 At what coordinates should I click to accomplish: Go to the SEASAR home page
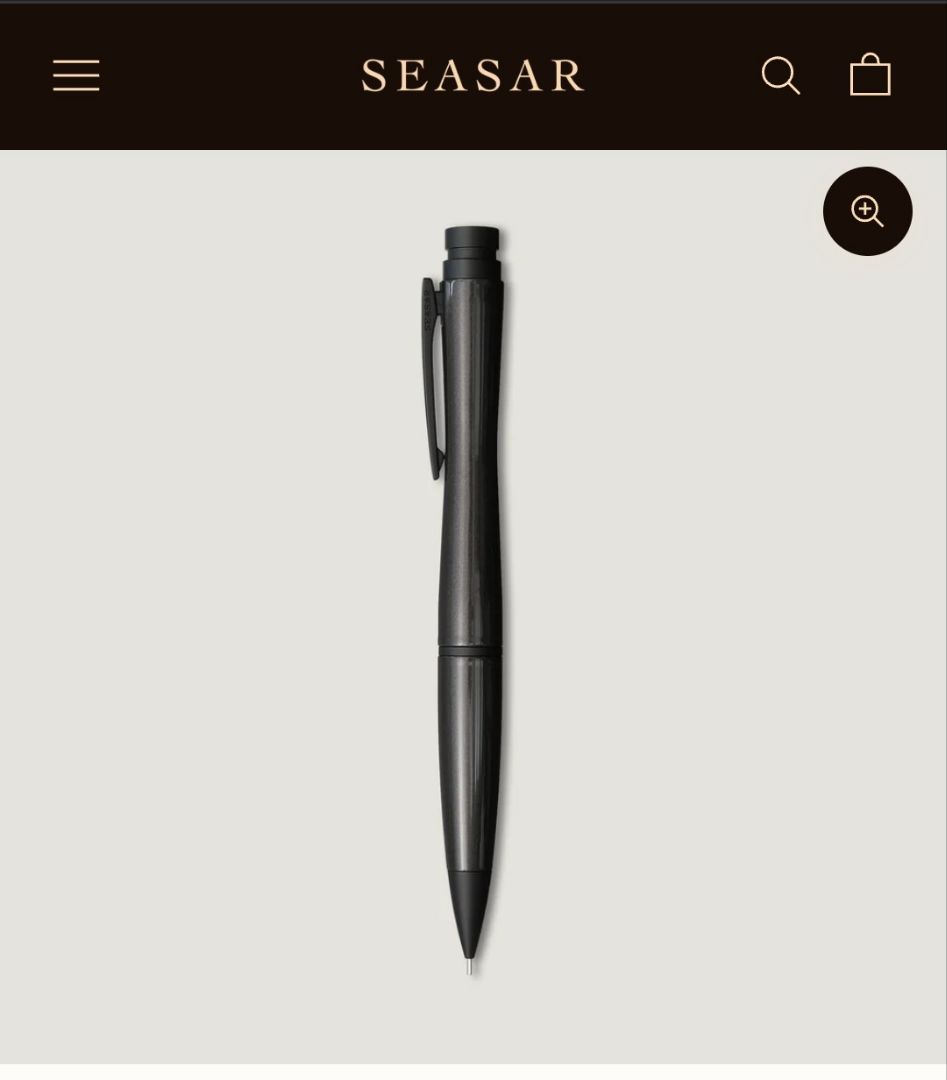tap(473, 76)
